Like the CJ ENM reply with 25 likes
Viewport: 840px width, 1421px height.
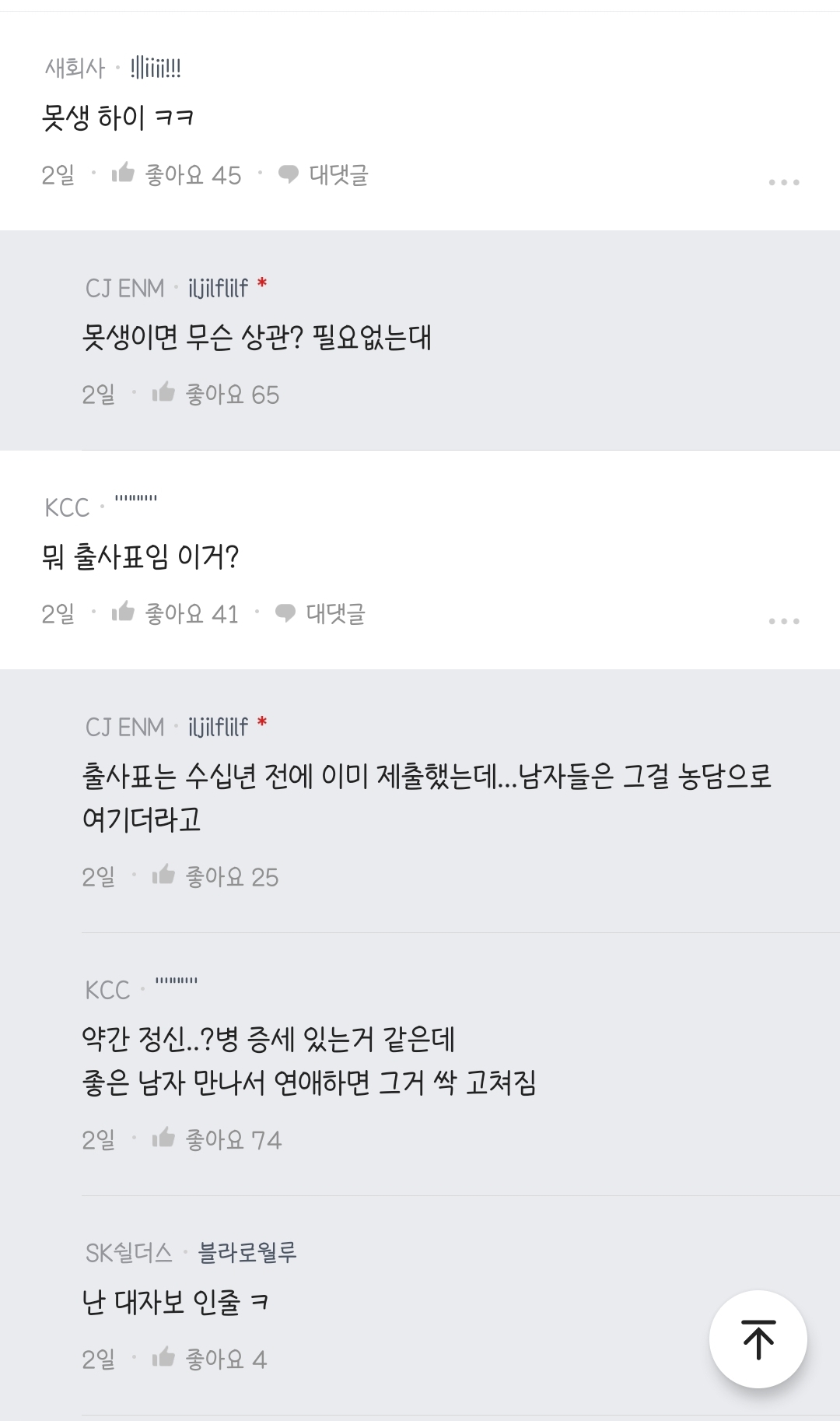[x=215, y=876]
